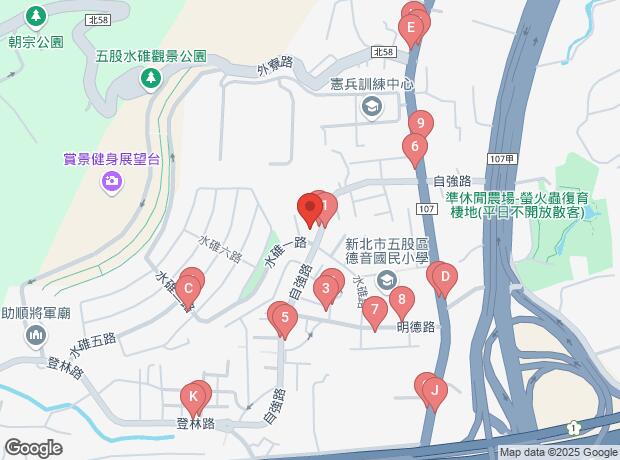Select the pin numbered 1
The width and height of the screenshot is (620, 460).
(x=325, y=205)
